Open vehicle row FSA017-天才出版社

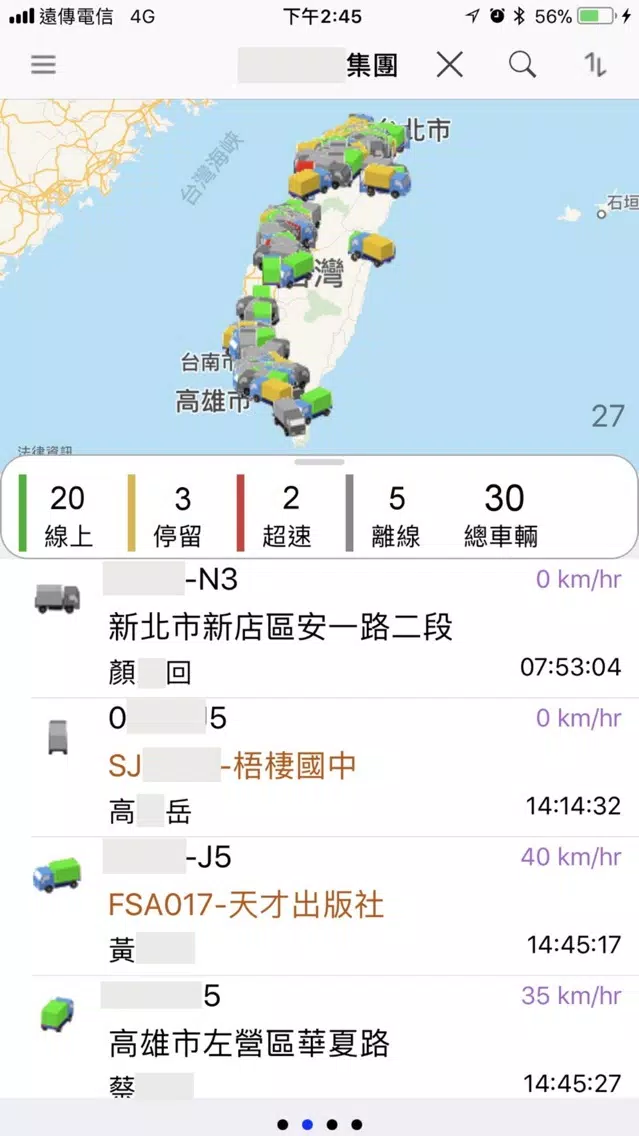[x=320, y=906]
